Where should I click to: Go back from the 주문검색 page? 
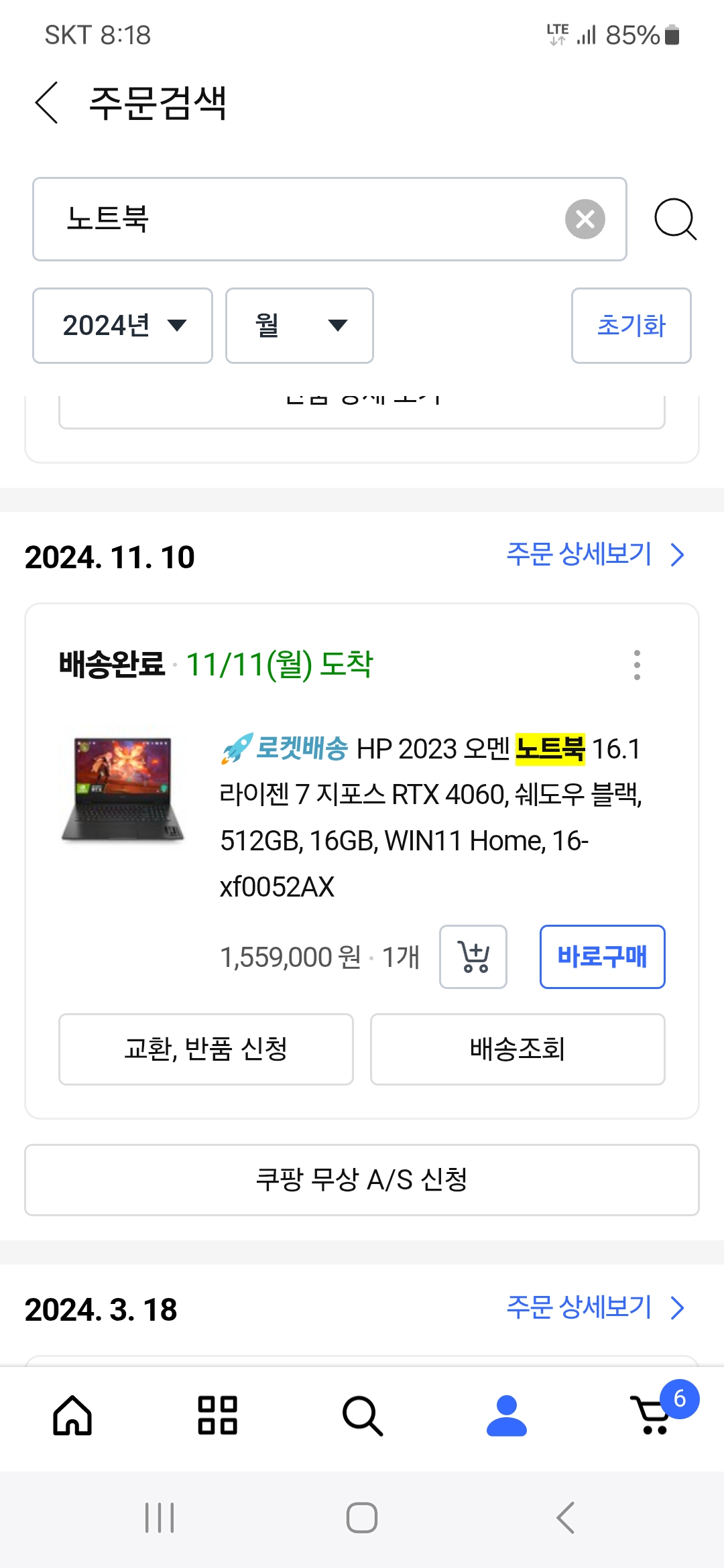pyautogui.click(x=47, y=103)
